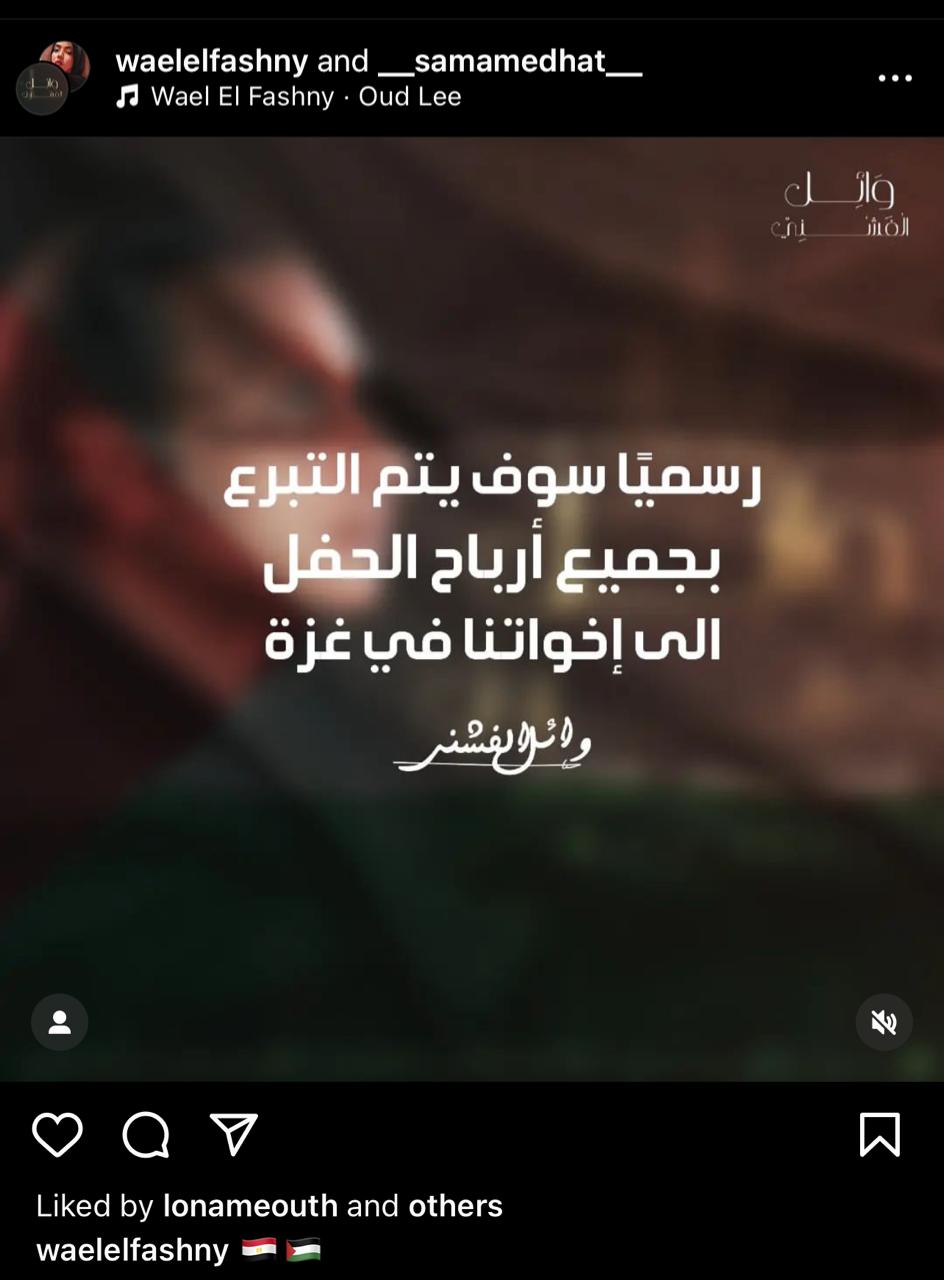Tap the overlapping profile avatars in the header

pyautogui.click(x=52, y=78)
